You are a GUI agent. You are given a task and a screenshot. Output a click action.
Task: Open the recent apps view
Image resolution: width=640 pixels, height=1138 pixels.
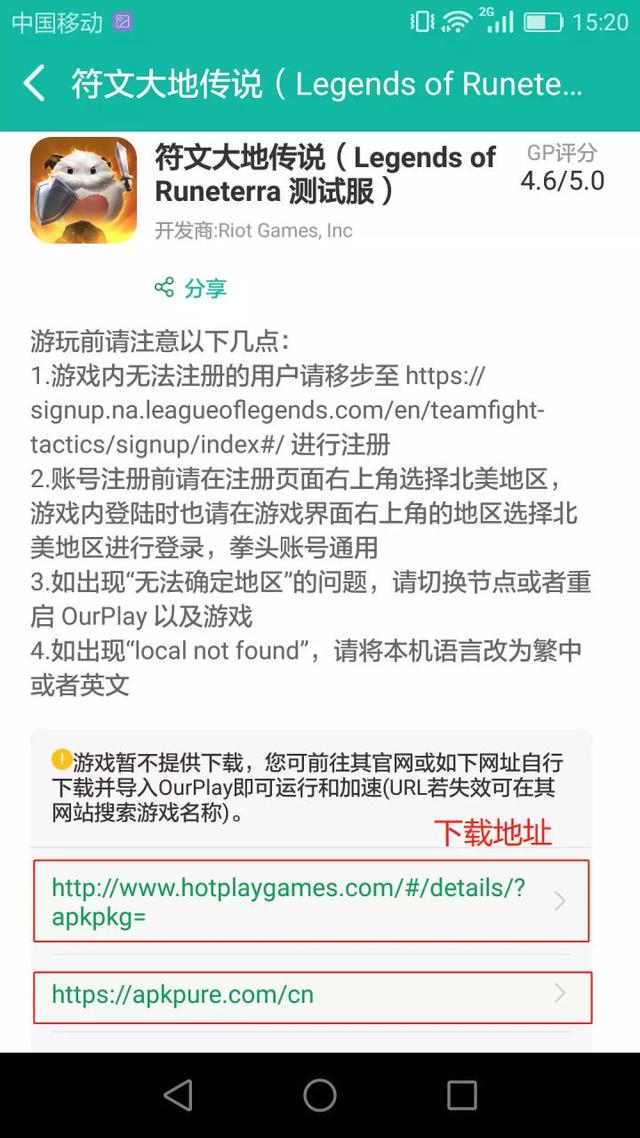pyautogui.click(x=462, y=1095)
